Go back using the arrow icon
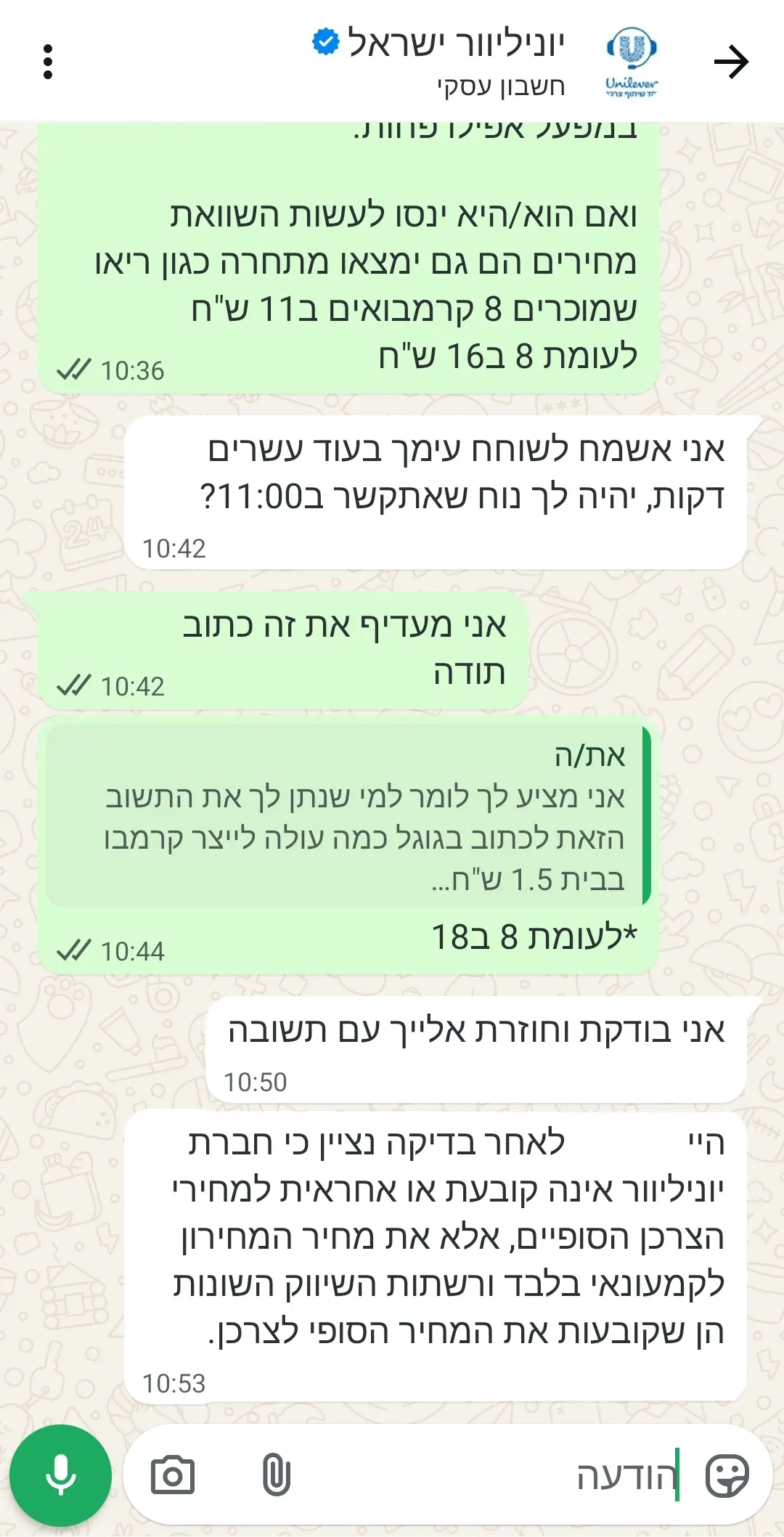The width and height of the screenshot is (784, 1537). click(x=730, y=62)
